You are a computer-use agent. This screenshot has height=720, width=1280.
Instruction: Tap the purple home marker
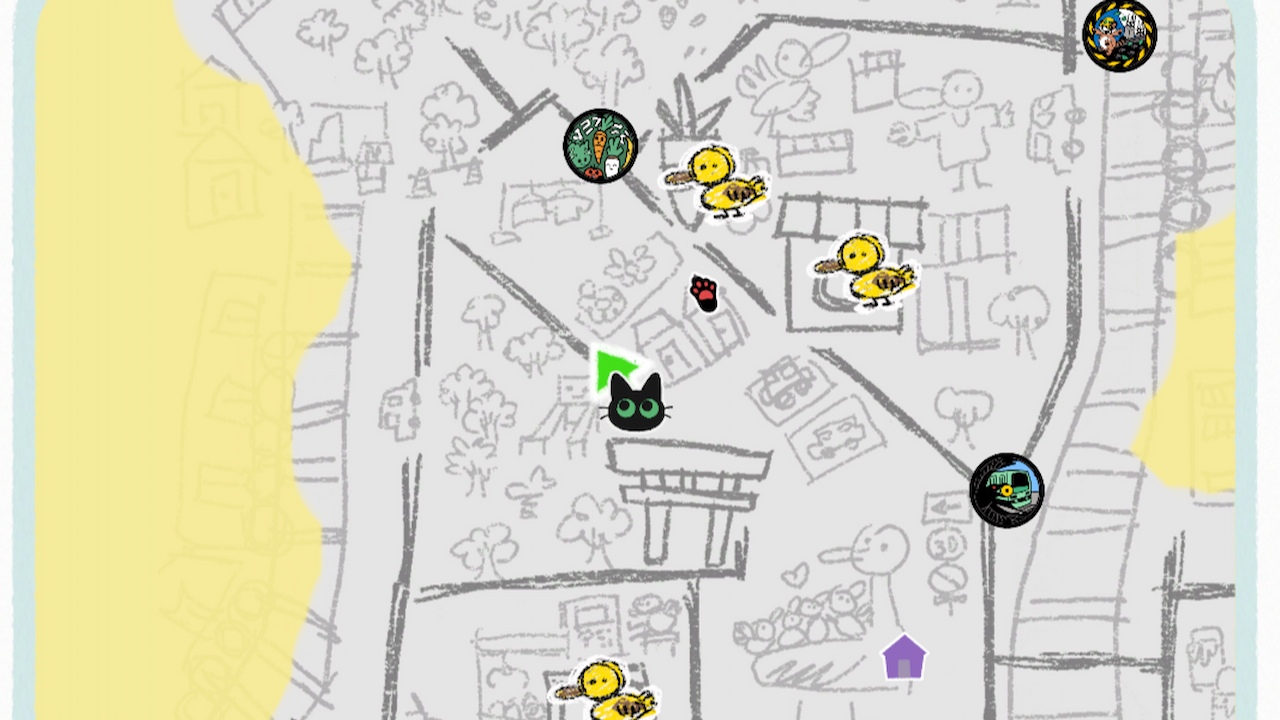click(x=904, y=658)
